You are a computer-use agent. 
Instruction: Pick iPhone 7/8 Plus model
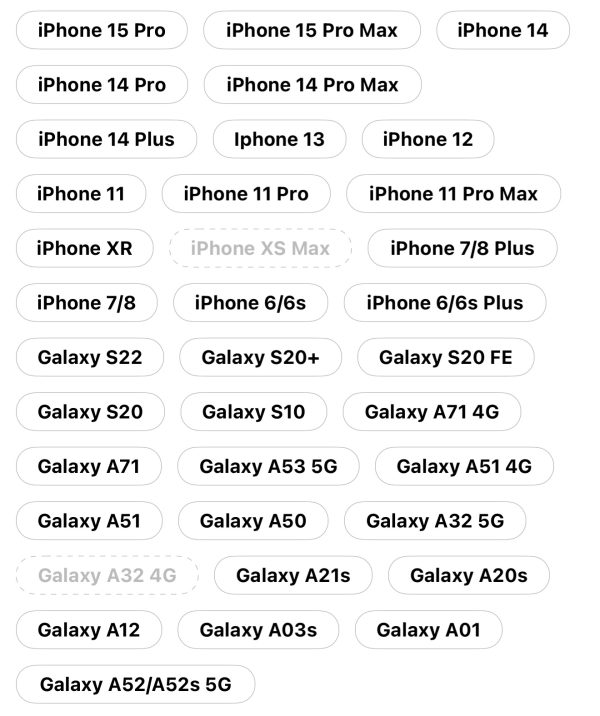[x=462, y=248]
